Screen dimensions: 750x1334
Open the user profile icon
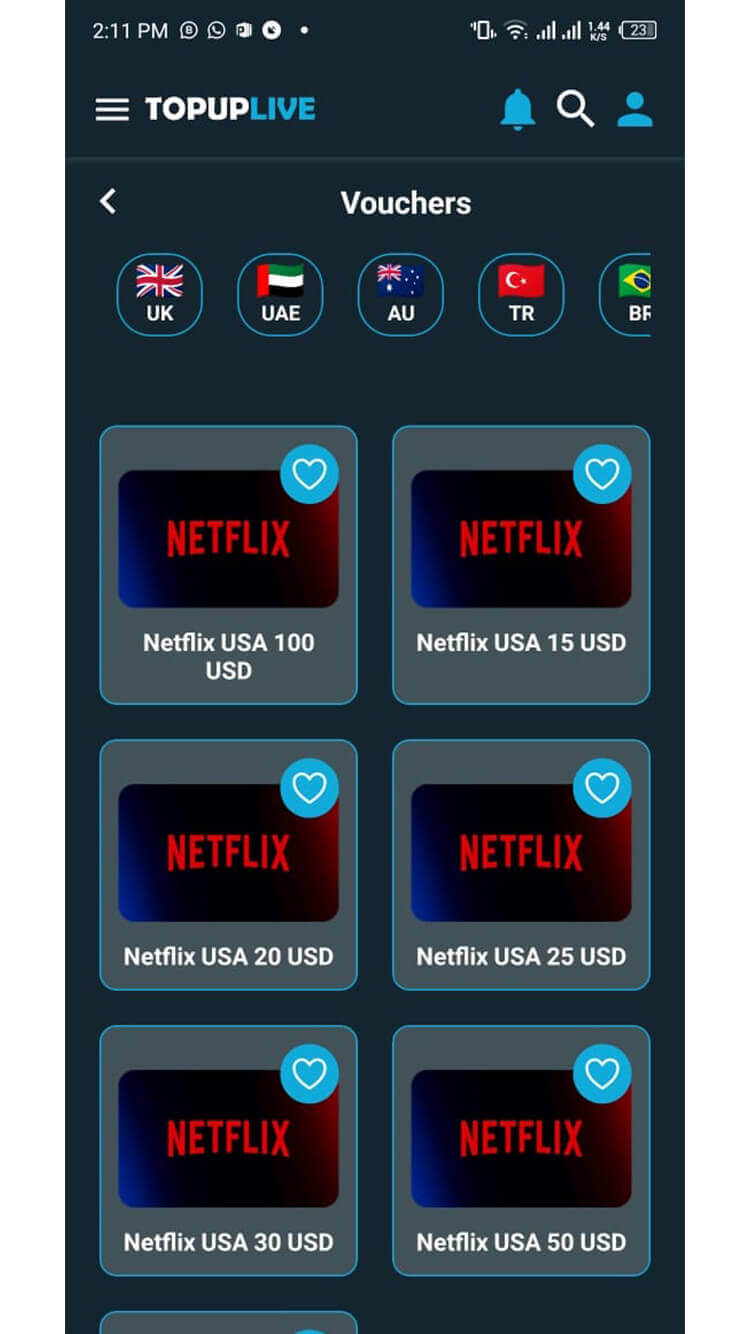[x=634, y=109]
